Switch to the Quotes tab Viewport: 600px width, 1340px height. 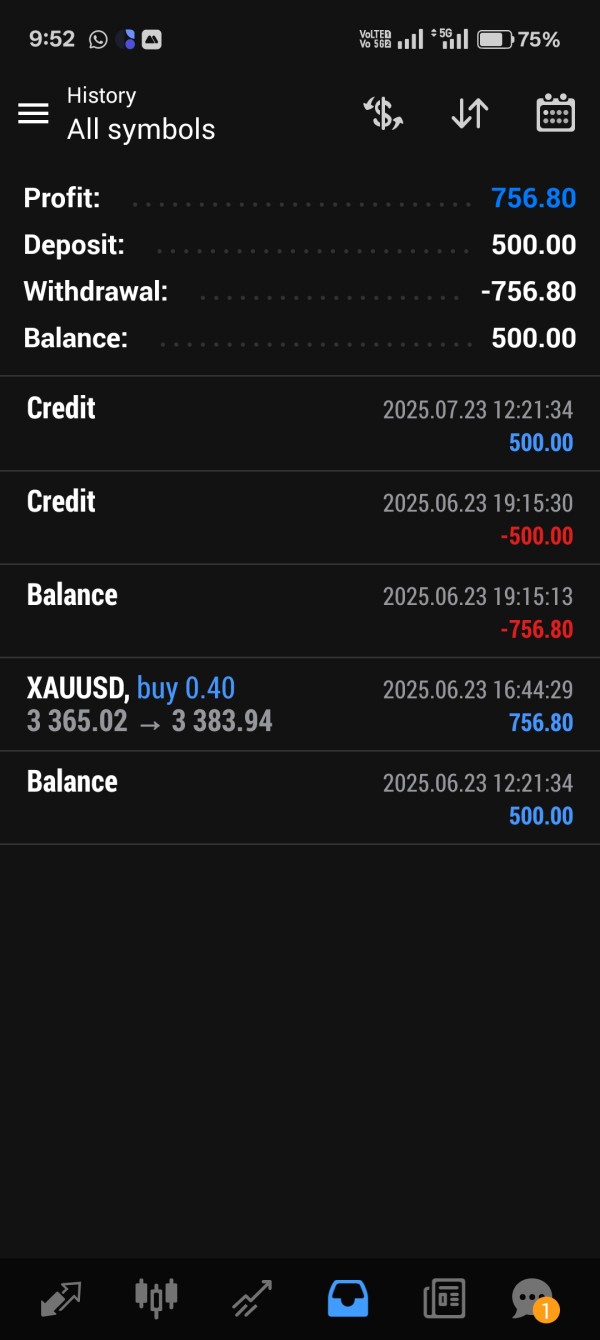60,1298
